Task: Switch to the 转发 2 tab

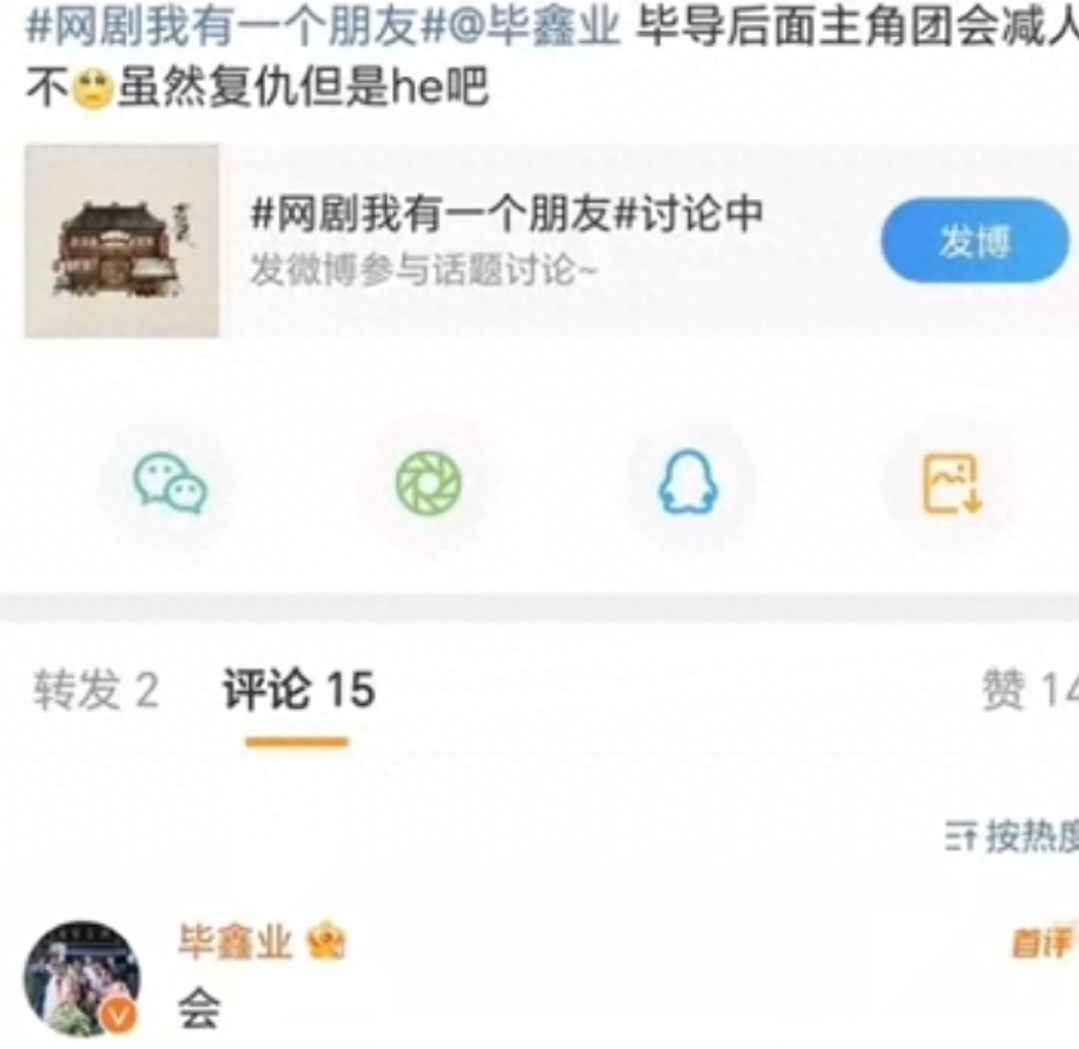Action: click(x=96, y=690)
